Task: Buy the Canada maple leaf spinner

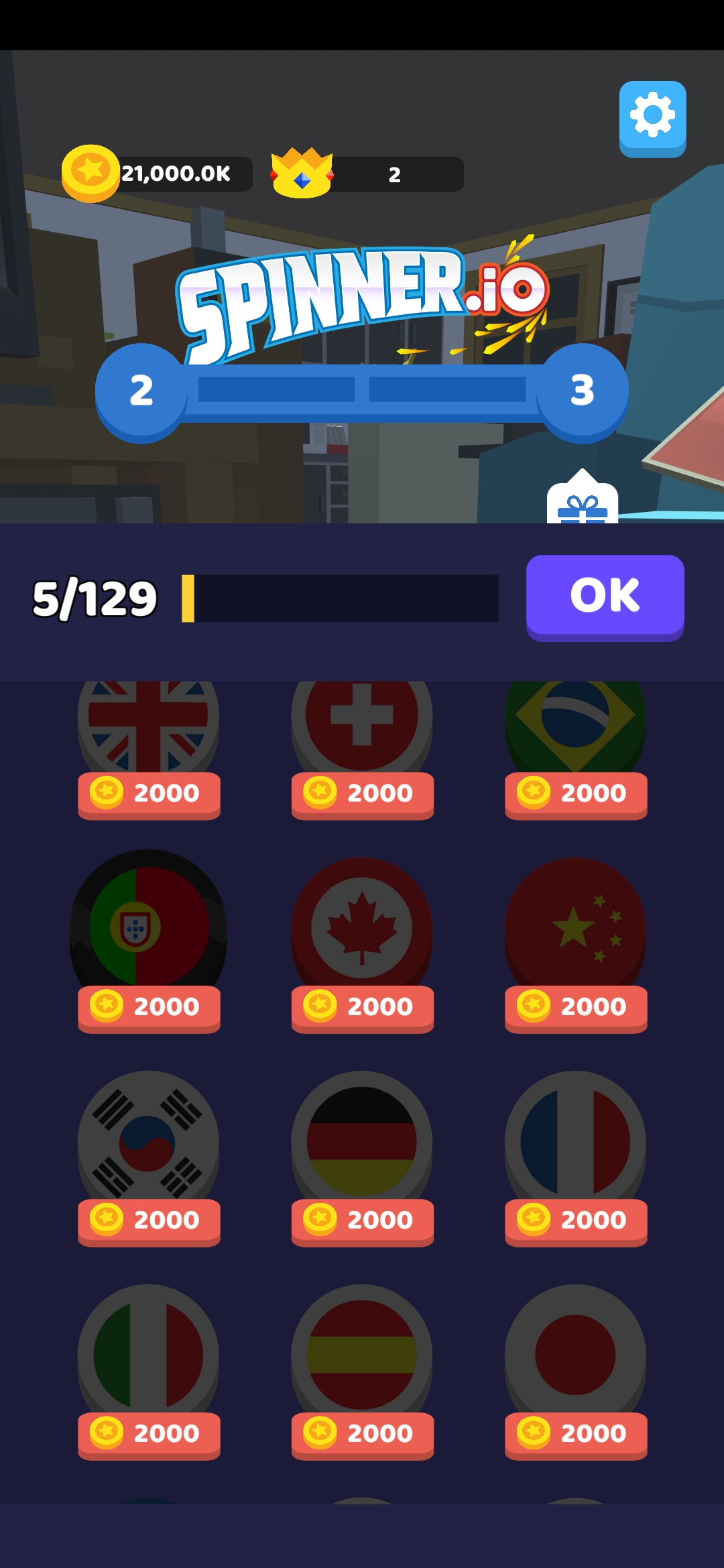Action: [362, 1007]
